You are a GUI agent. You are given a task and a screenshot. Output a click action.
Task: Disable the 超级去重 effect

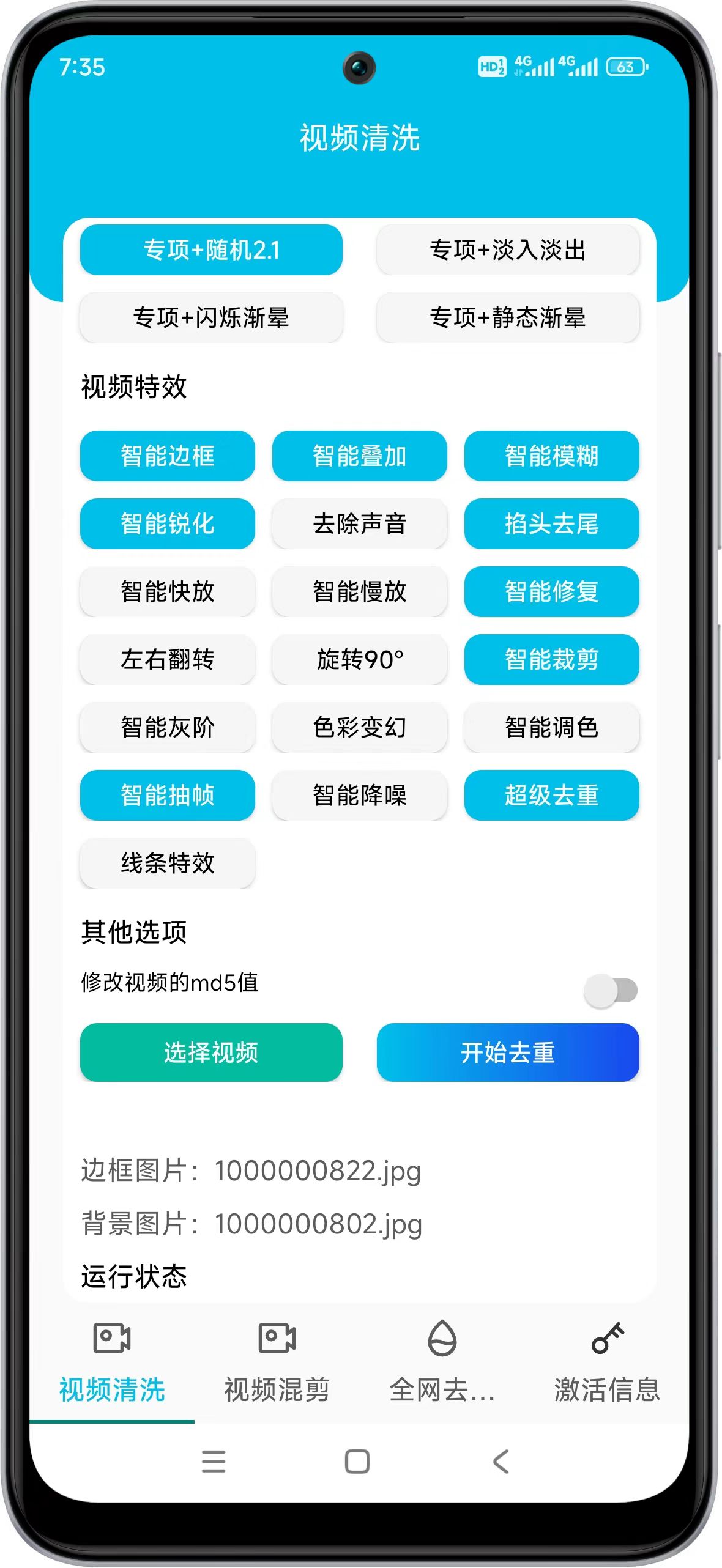(551, 795)
